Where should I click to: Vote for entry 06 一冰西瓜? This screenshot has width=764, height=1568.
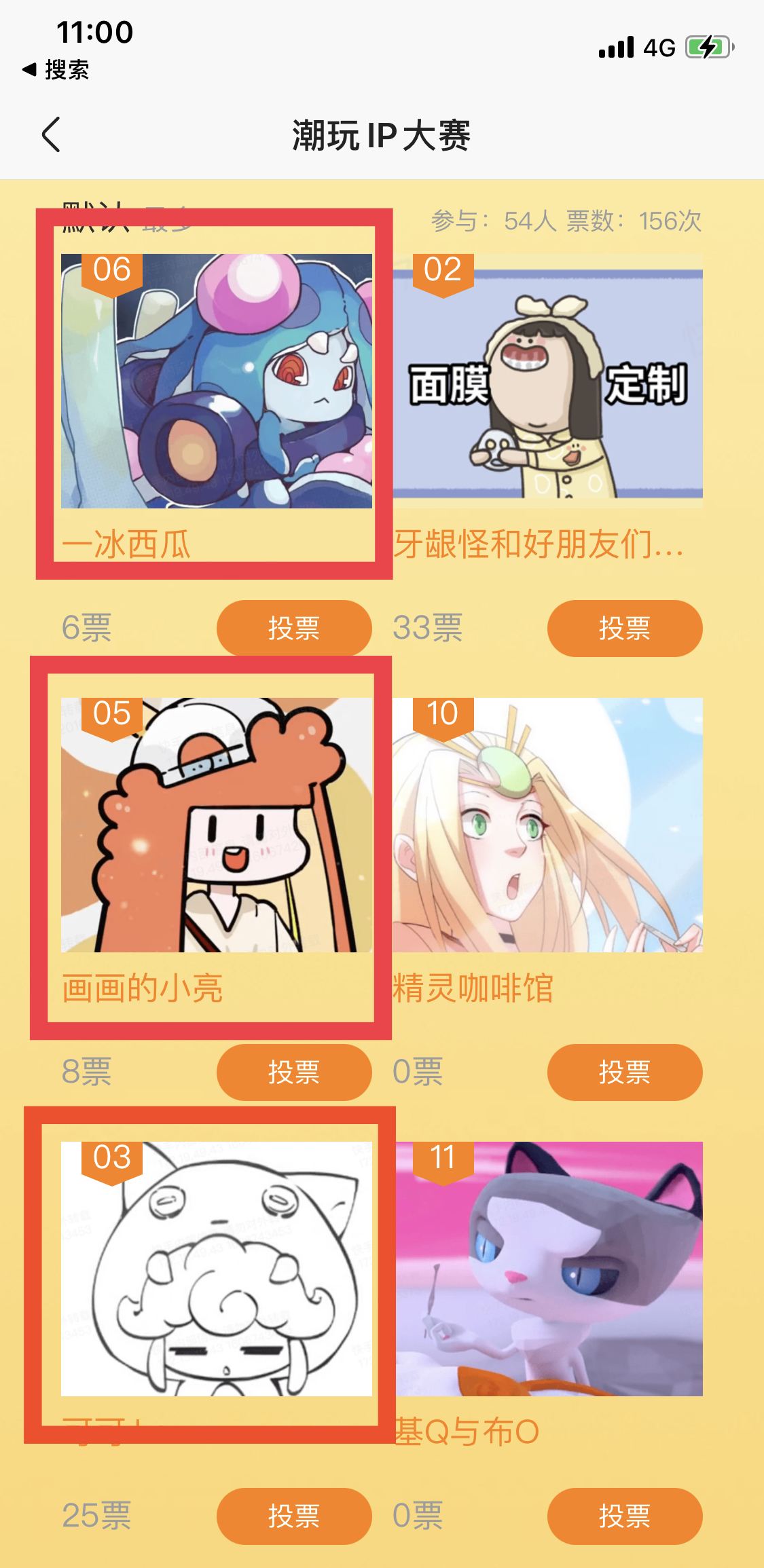(x=293, y=628)
